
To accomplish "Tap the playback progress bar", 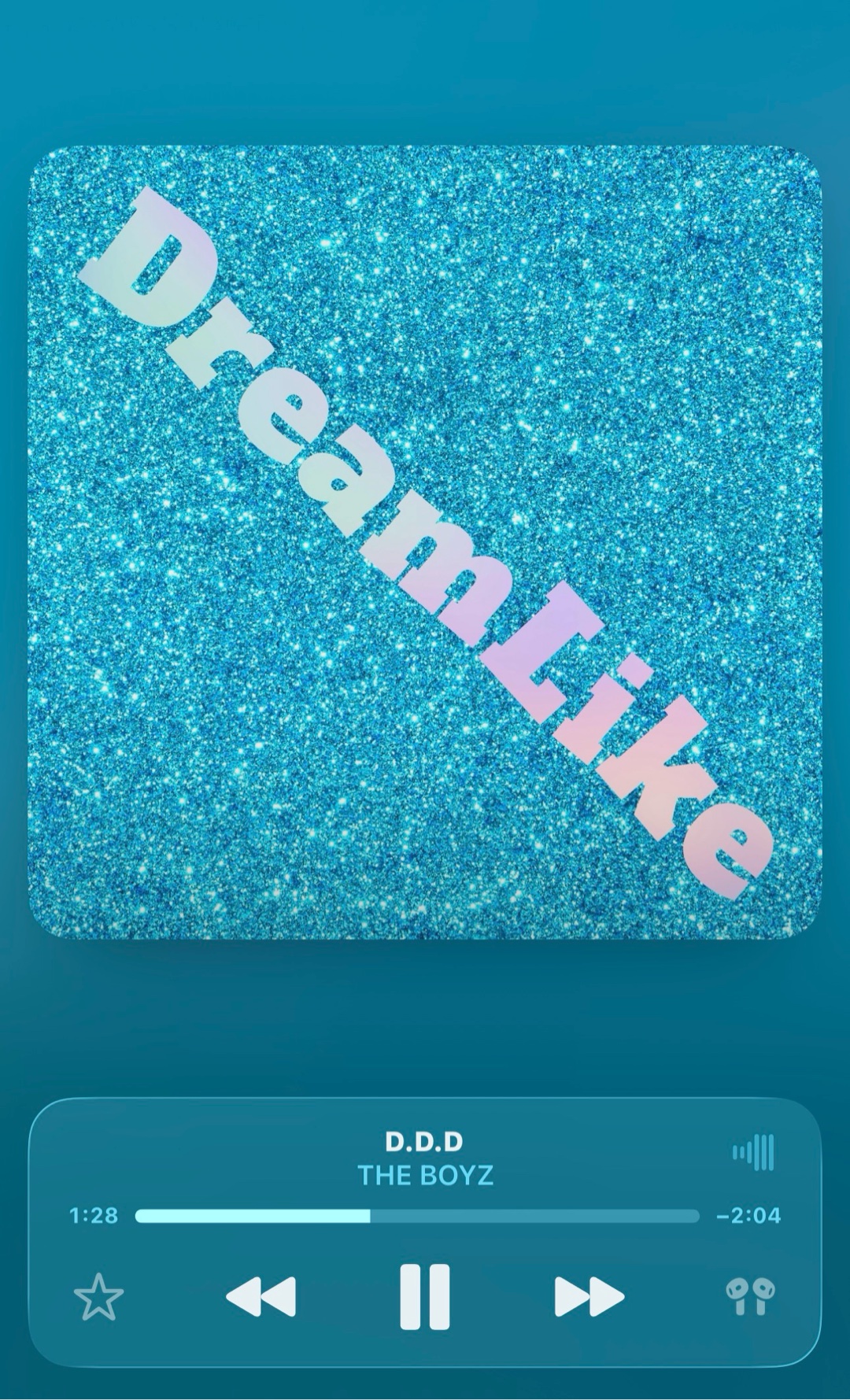I will [417, 1216].
